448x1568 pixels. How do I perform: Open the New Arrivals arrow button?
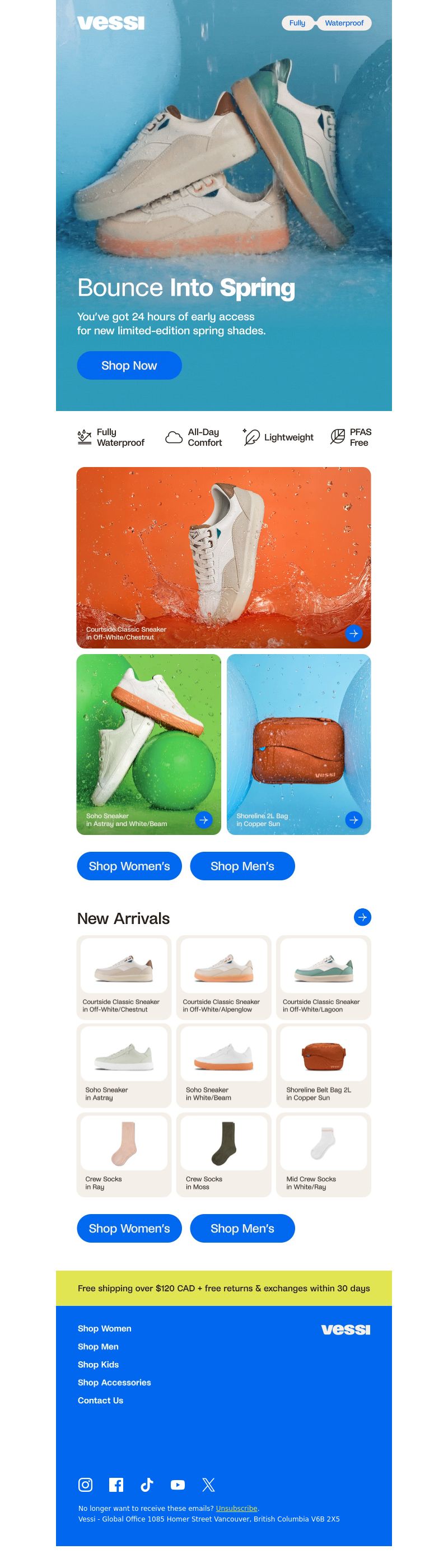[x=362, y=917]
